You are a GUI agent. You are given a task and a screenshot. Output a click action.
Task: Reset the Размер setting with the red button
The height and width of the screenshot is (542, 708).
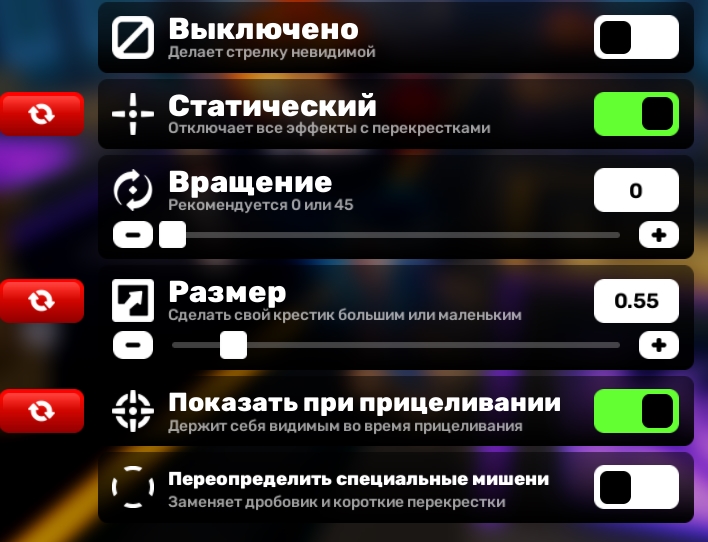click(x=41, y=300)
